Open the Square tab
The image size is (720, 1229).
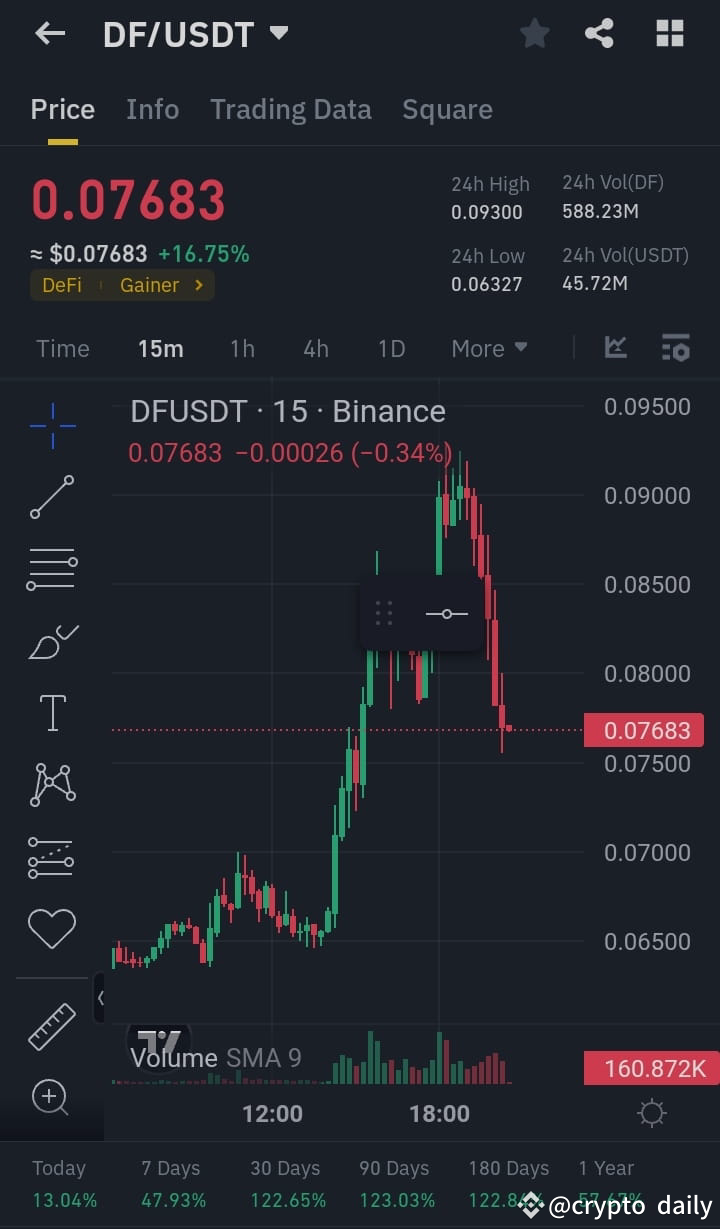point(447,109)
